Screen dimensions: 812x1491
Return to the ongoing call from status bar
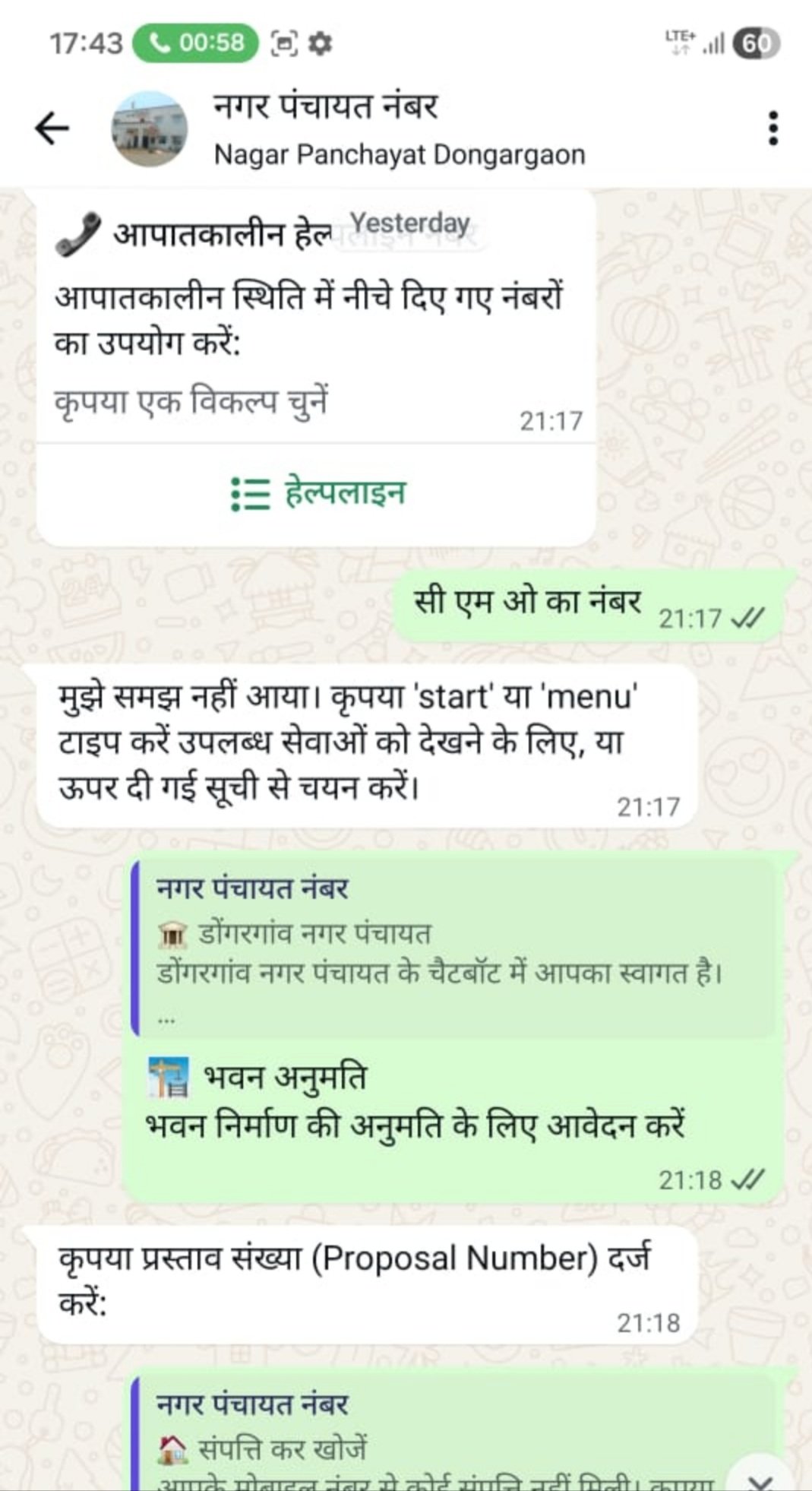pos(196,43)
